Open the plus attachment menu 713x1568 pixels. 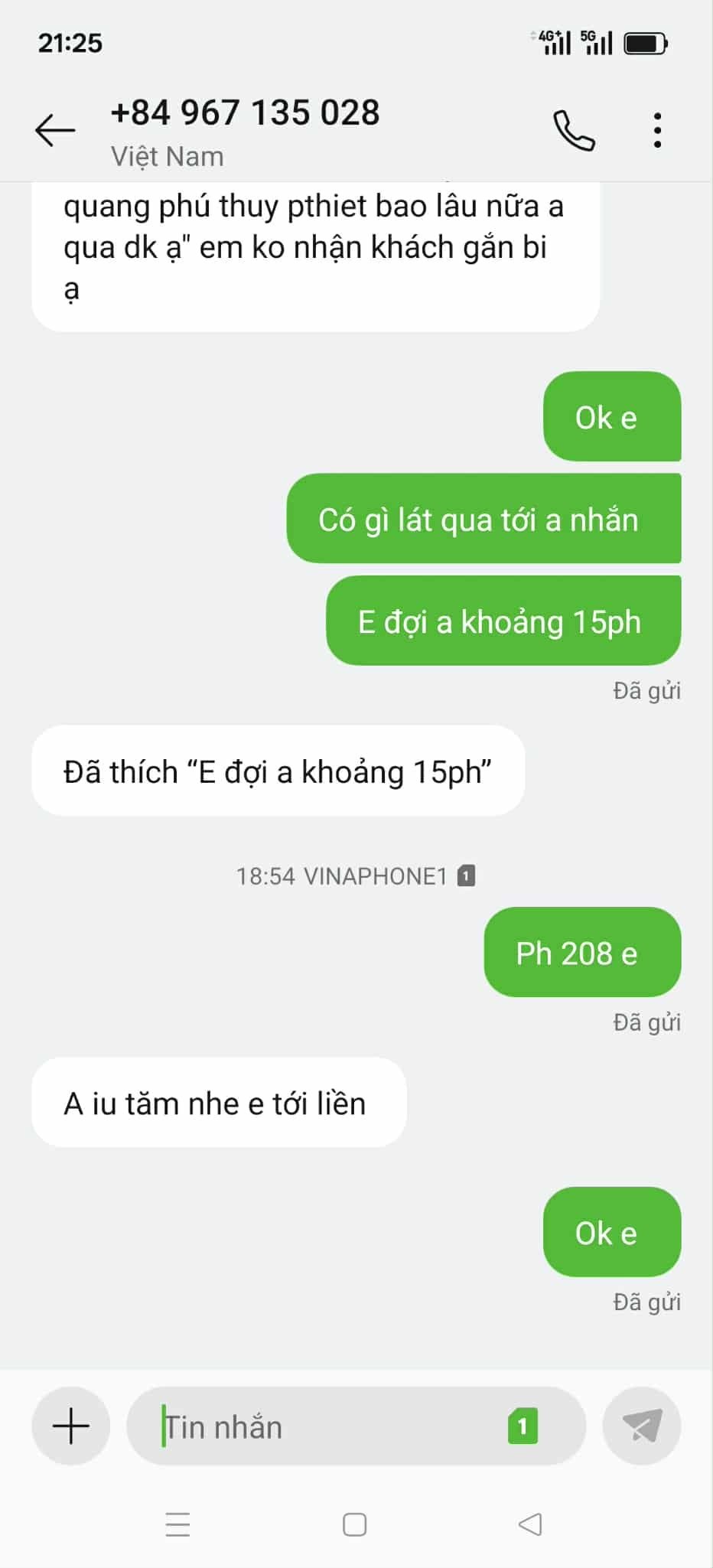[71, 1426]
